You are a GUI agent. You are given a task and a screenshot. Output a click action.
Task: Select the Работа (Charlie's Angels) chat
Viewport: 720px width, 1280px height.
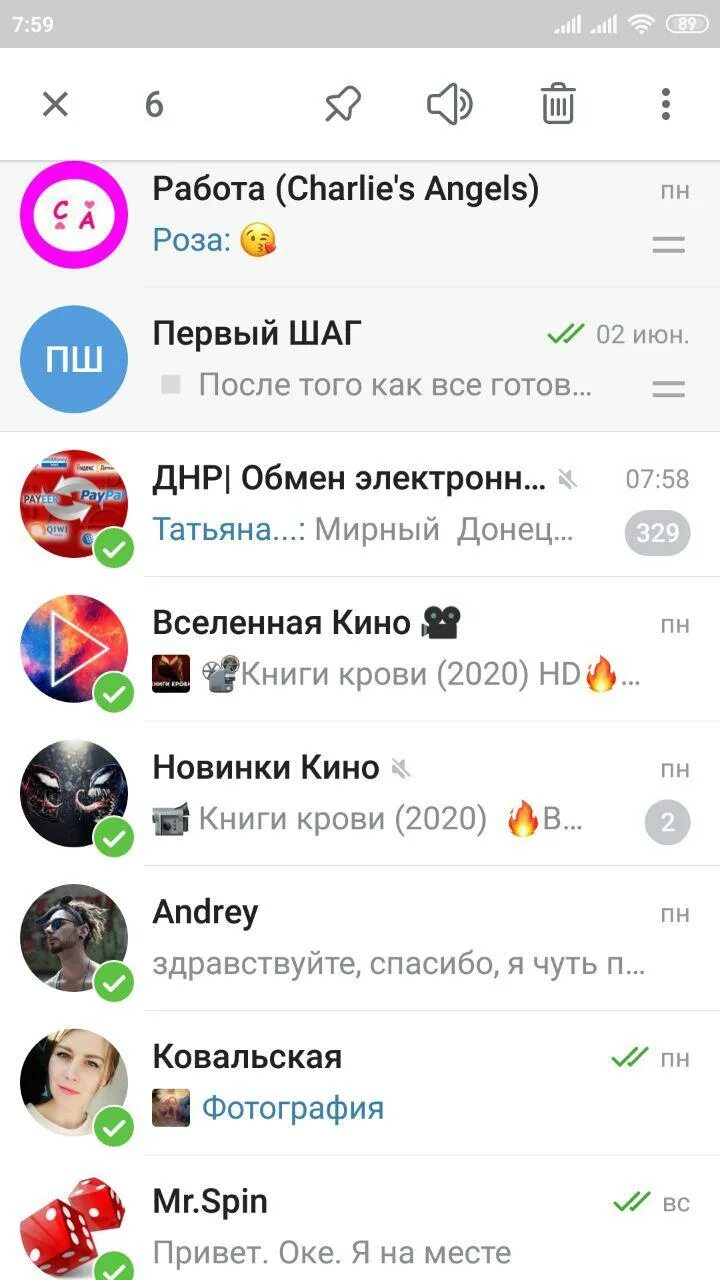pyautogui.click(x=360, y=215)
